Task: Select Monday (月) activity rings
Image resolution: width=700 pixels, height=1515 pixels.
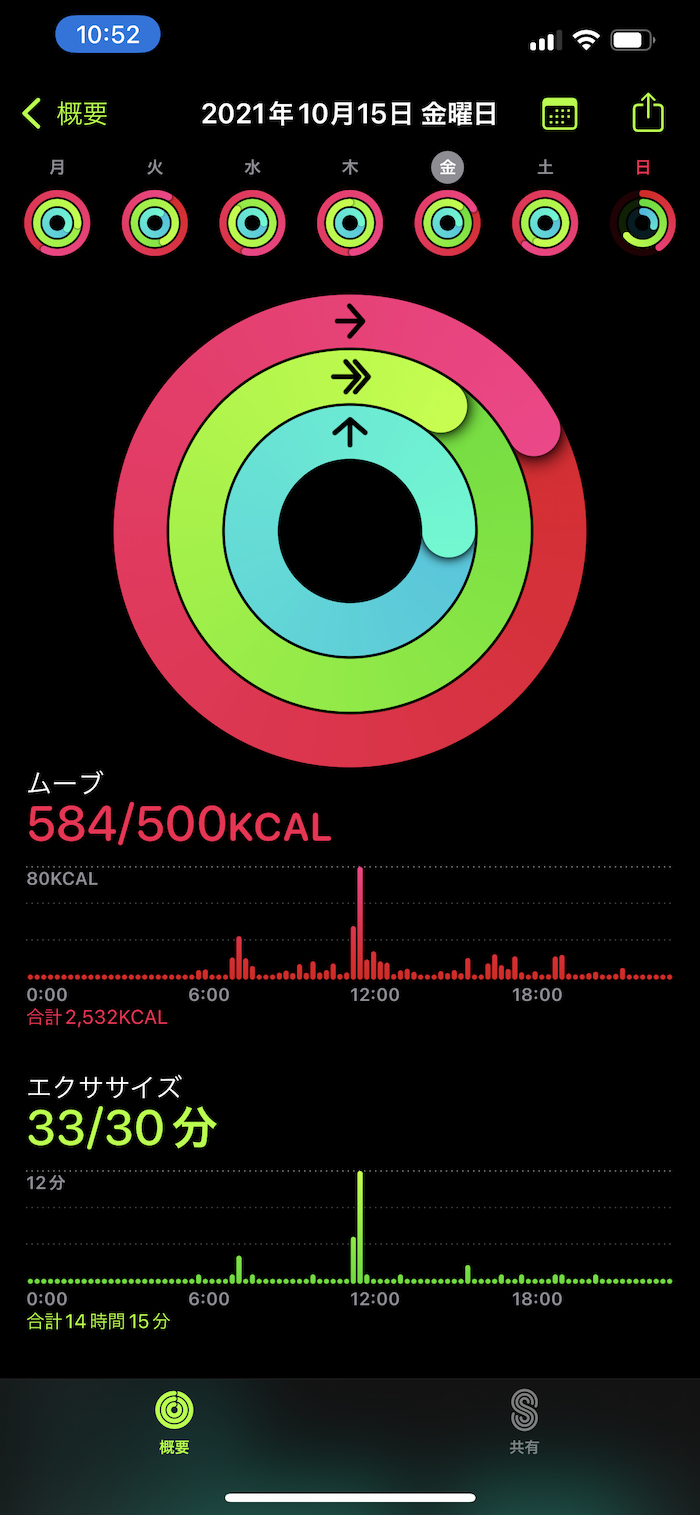Action: 58,222
